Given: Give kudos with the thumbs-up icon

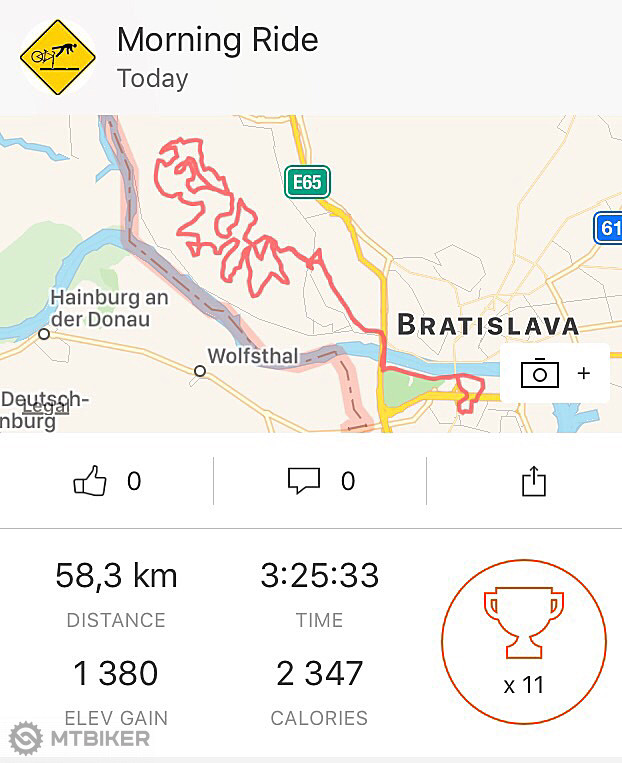Looking at the screenshot, I should tap(90, 482).
